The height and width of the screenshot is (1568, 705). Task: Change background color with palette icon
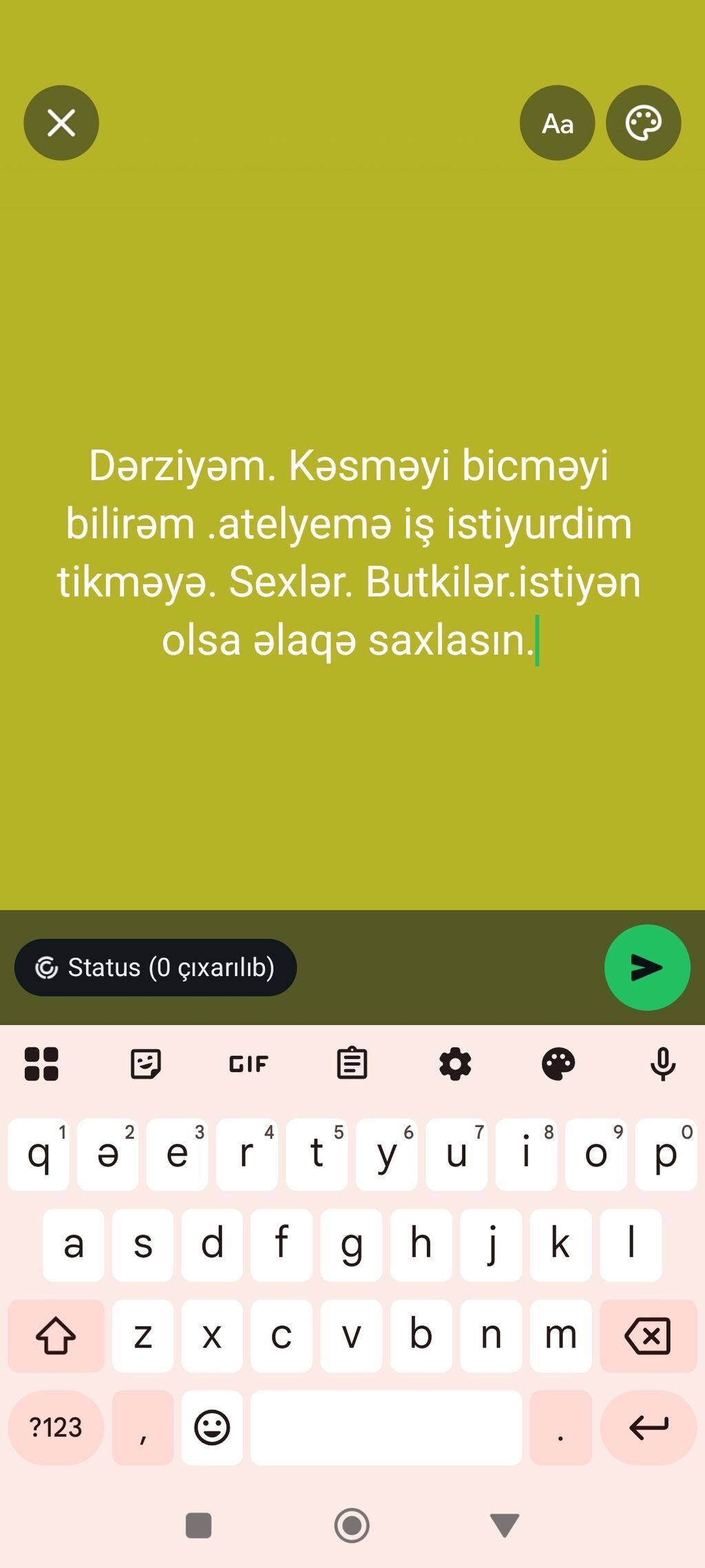[643, 123]
